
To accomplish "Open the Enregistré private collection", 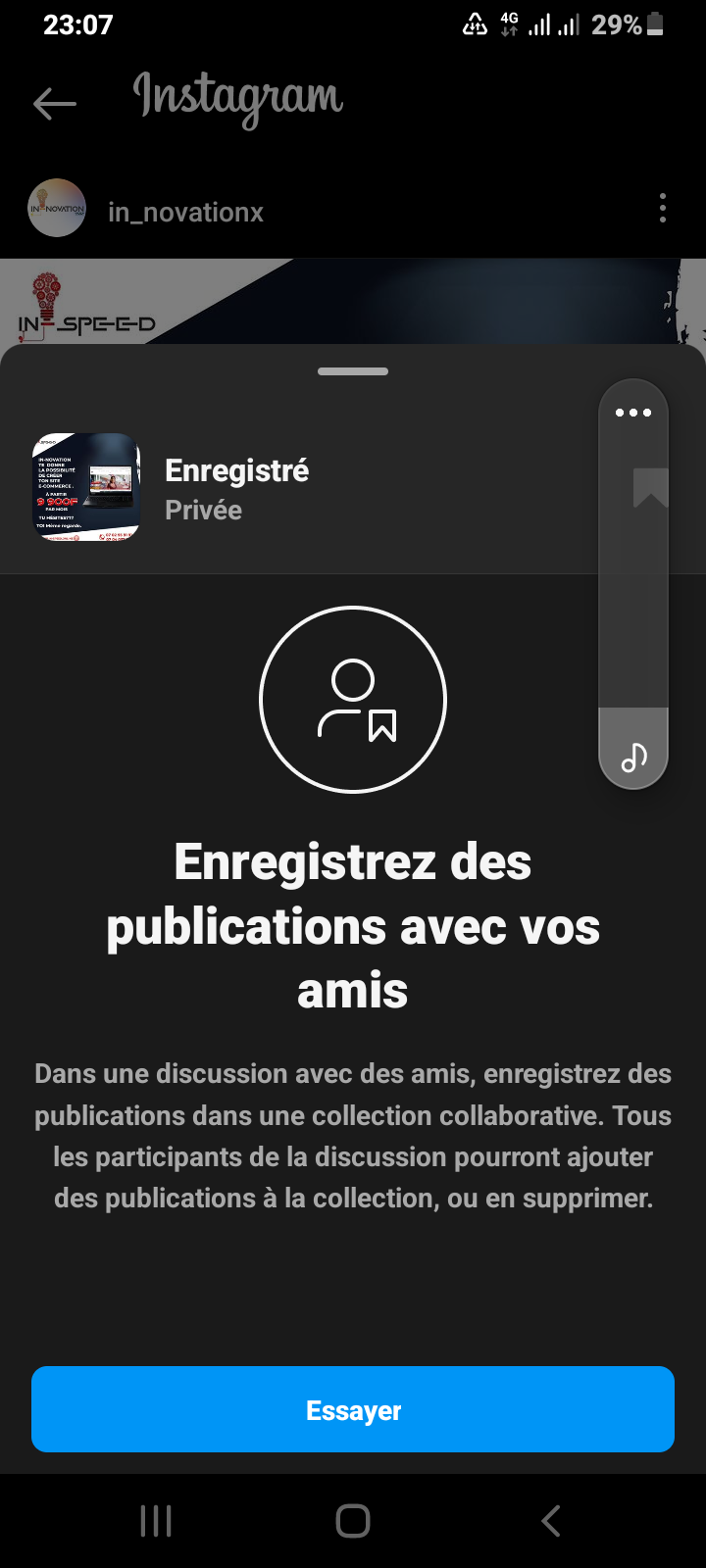I will pyautogui.click(x=235, y=488).
